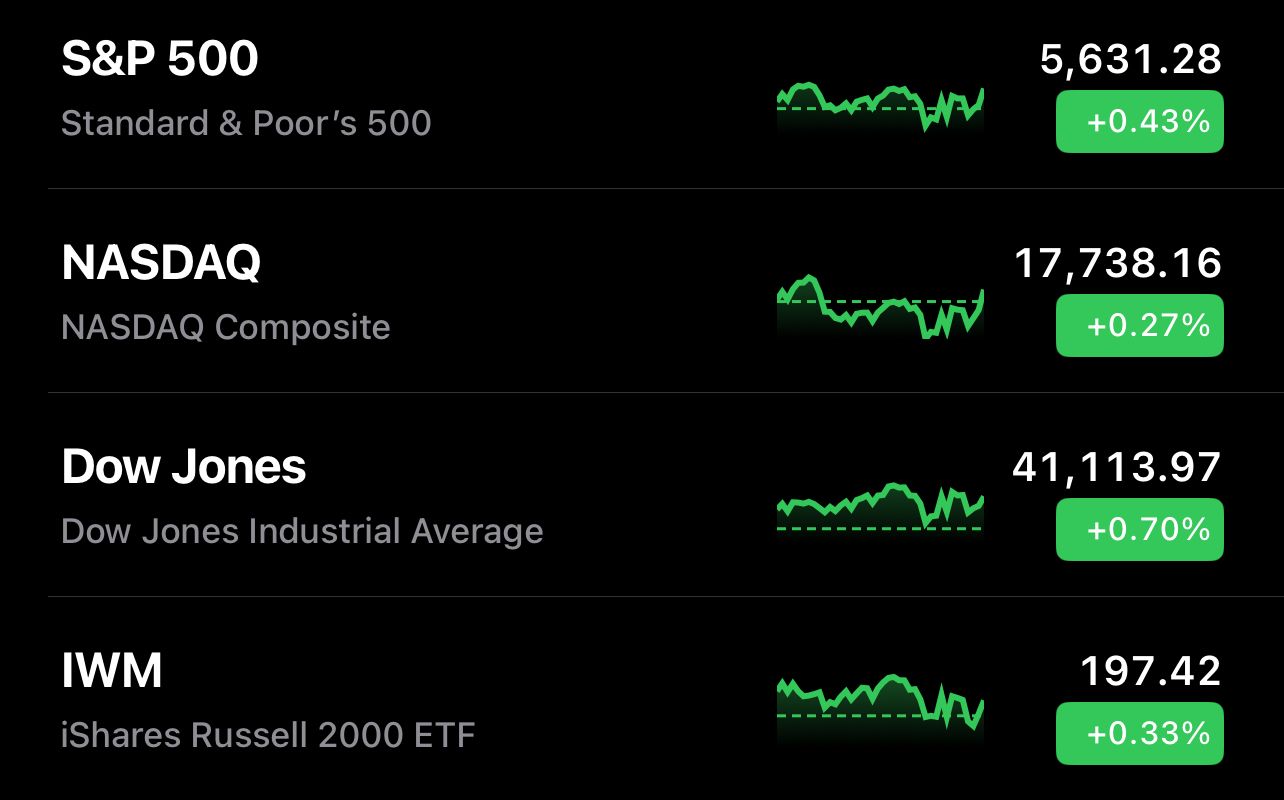Screen dimensions: 1284x800
Task: Toggle the IWM +0.33% change badge
Action: (x=1139, y=733)
